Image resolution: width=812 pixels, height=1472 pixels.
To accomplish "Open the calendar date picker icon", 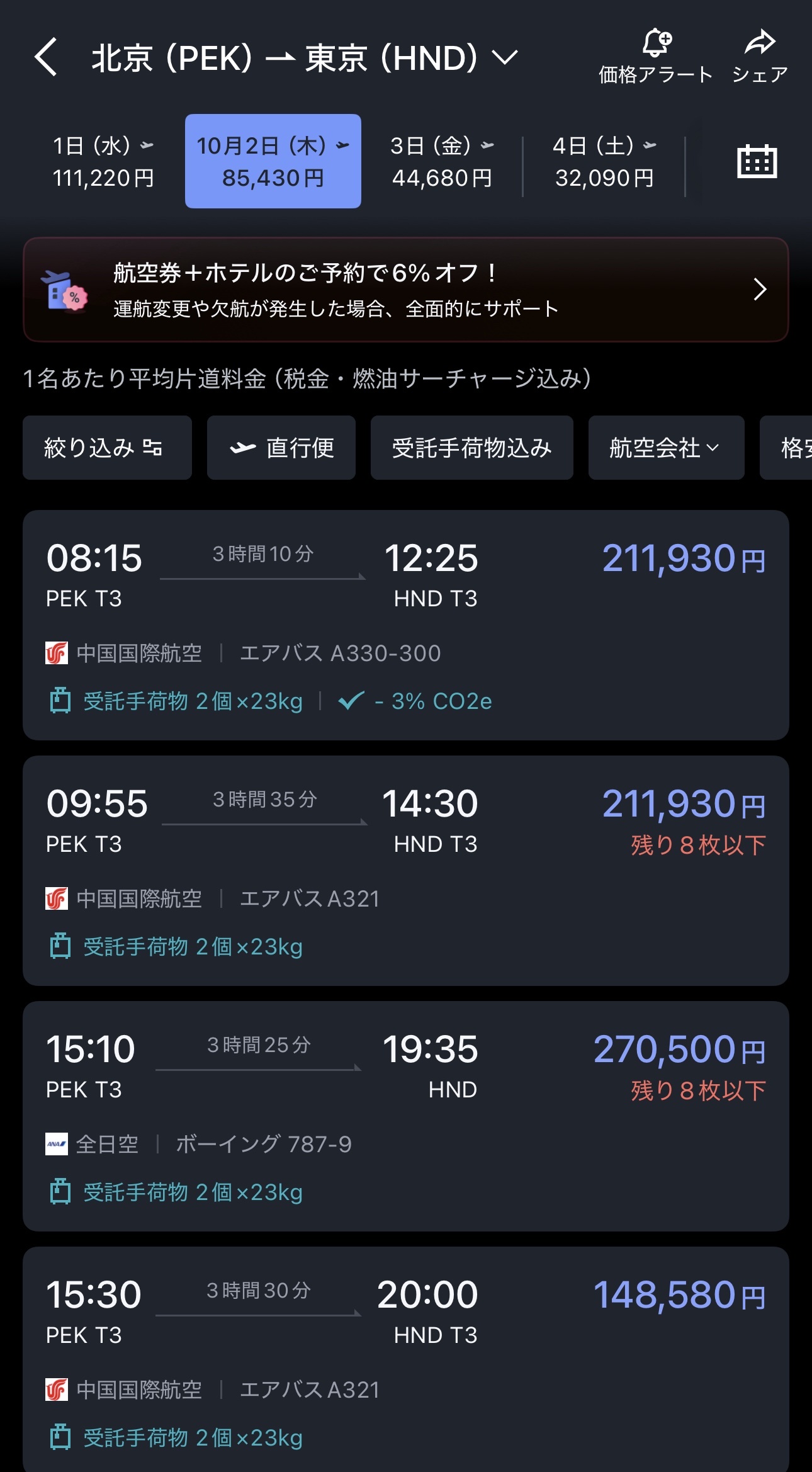I will (x=757, y=162).
